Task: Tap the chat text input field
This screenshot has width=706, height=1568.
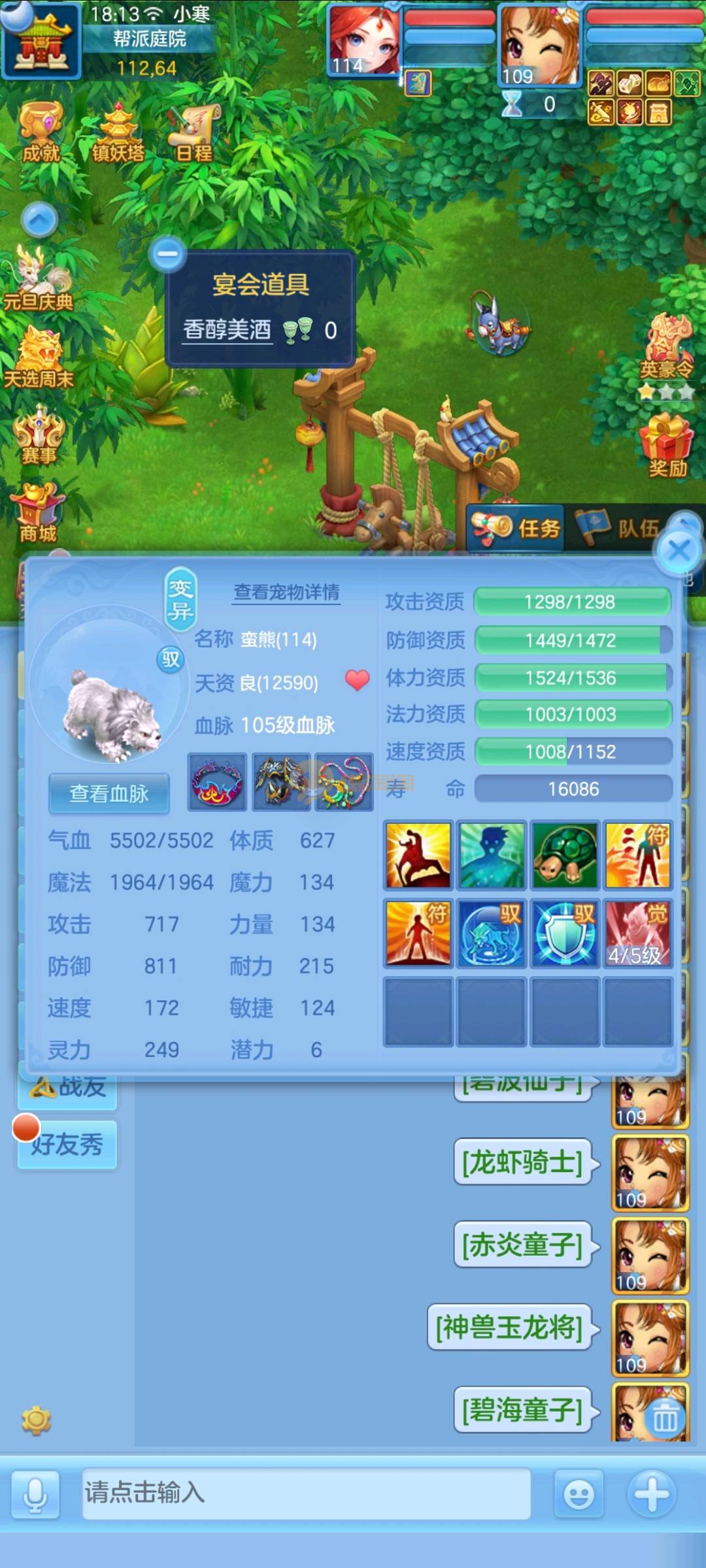Action: pyautogui.click(x=306, y=1493)
